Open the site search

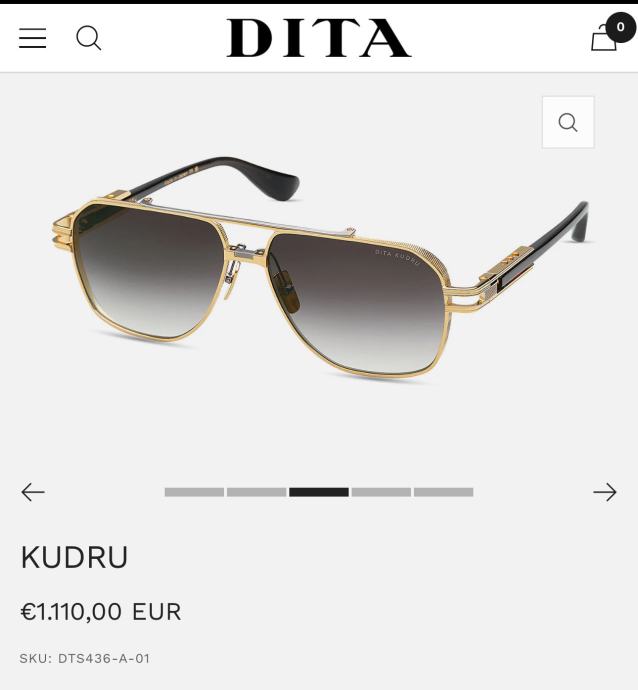pyautogui.click(x=89, y=38)
